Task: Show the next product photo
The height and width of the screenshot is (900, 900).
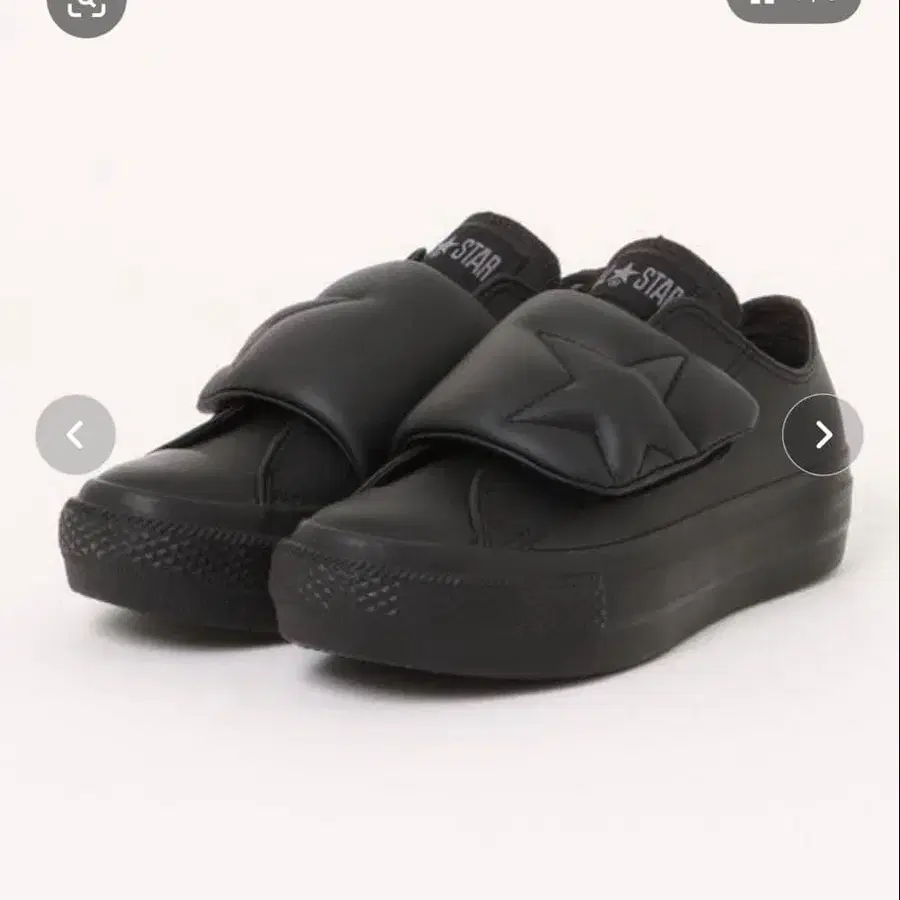Action: (822, 435)
